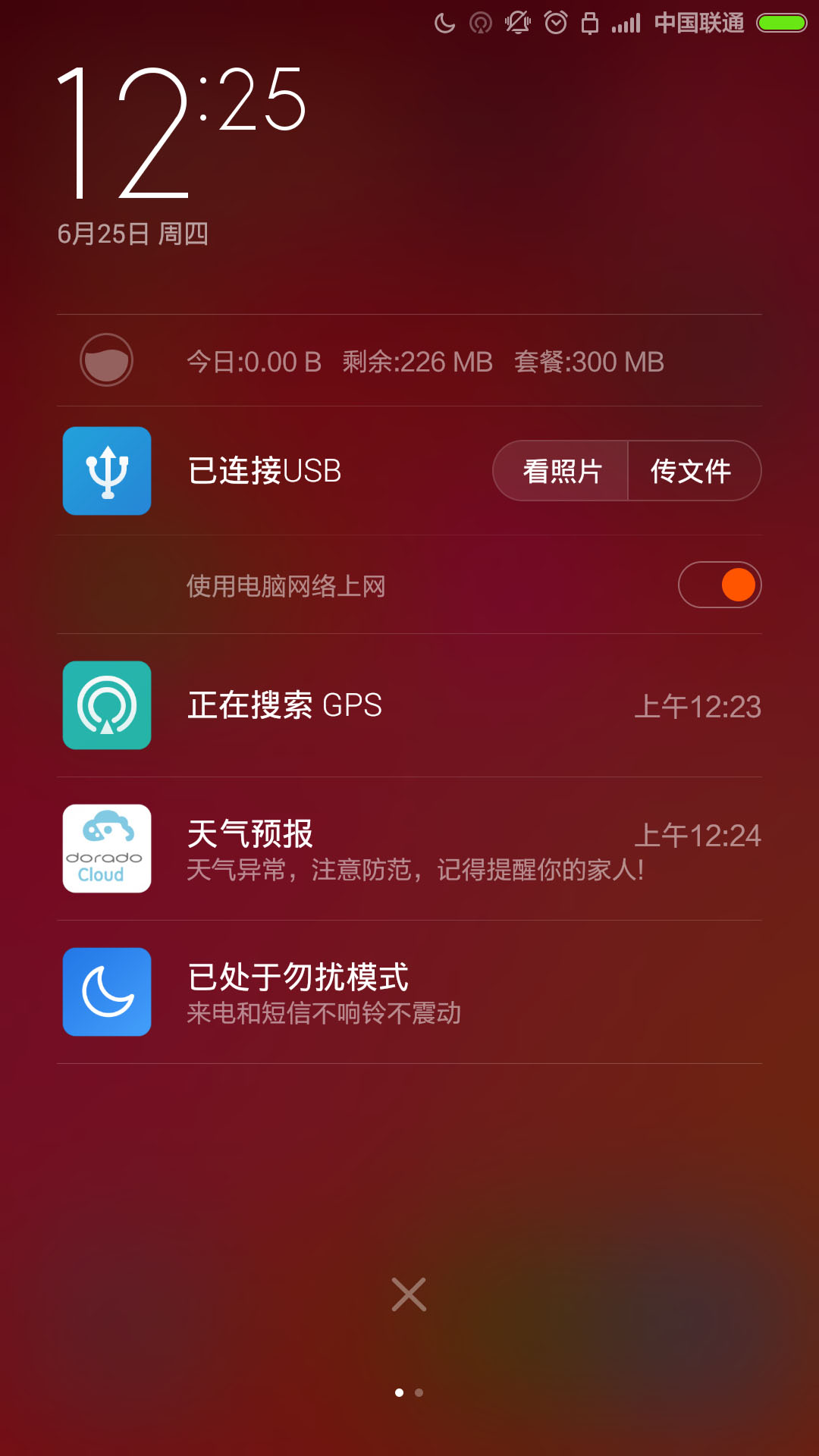
Task: Open the 已处于勿扰模式 notification
Action: tap(409, 992)
